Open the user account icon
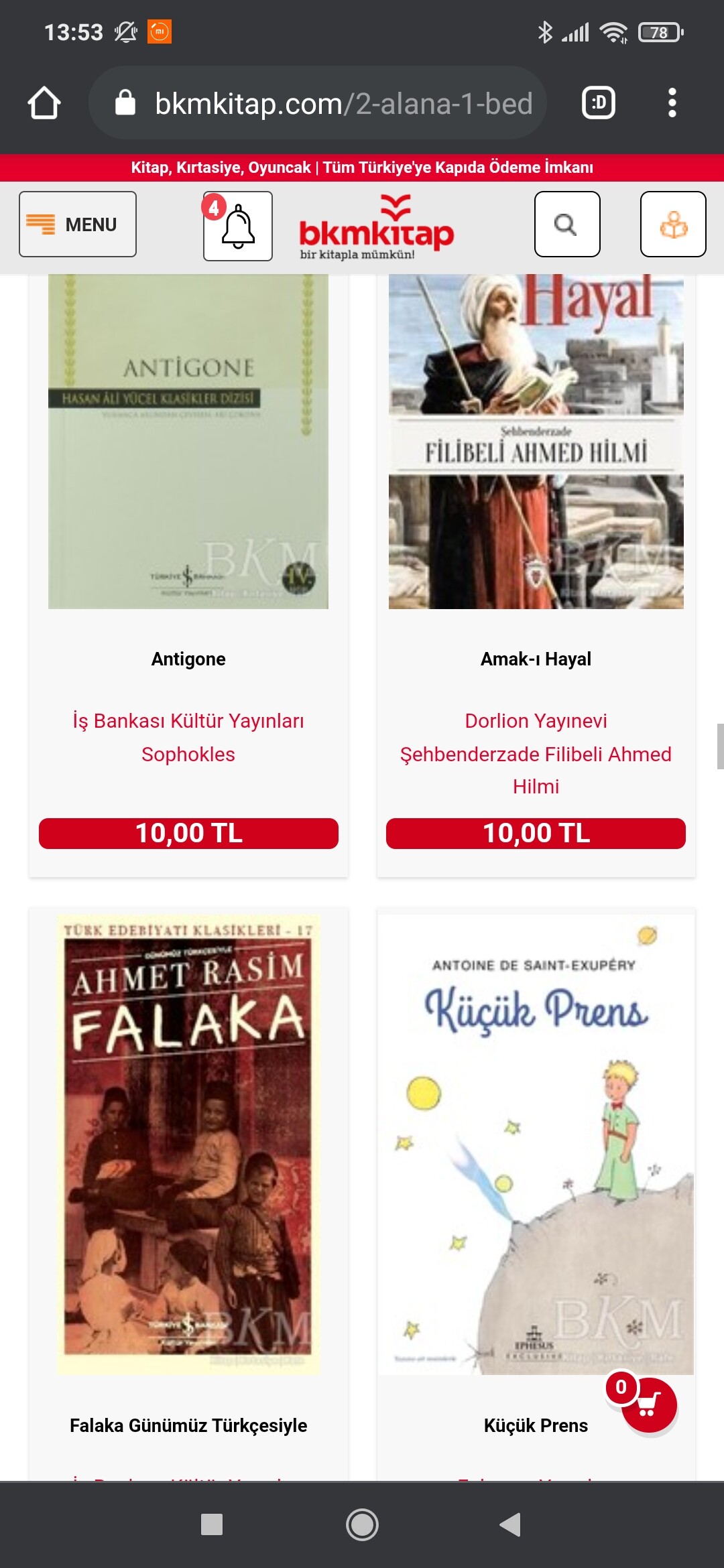Screen dimensions: 724x1568 pyautogui.click(x=673, y=224)
